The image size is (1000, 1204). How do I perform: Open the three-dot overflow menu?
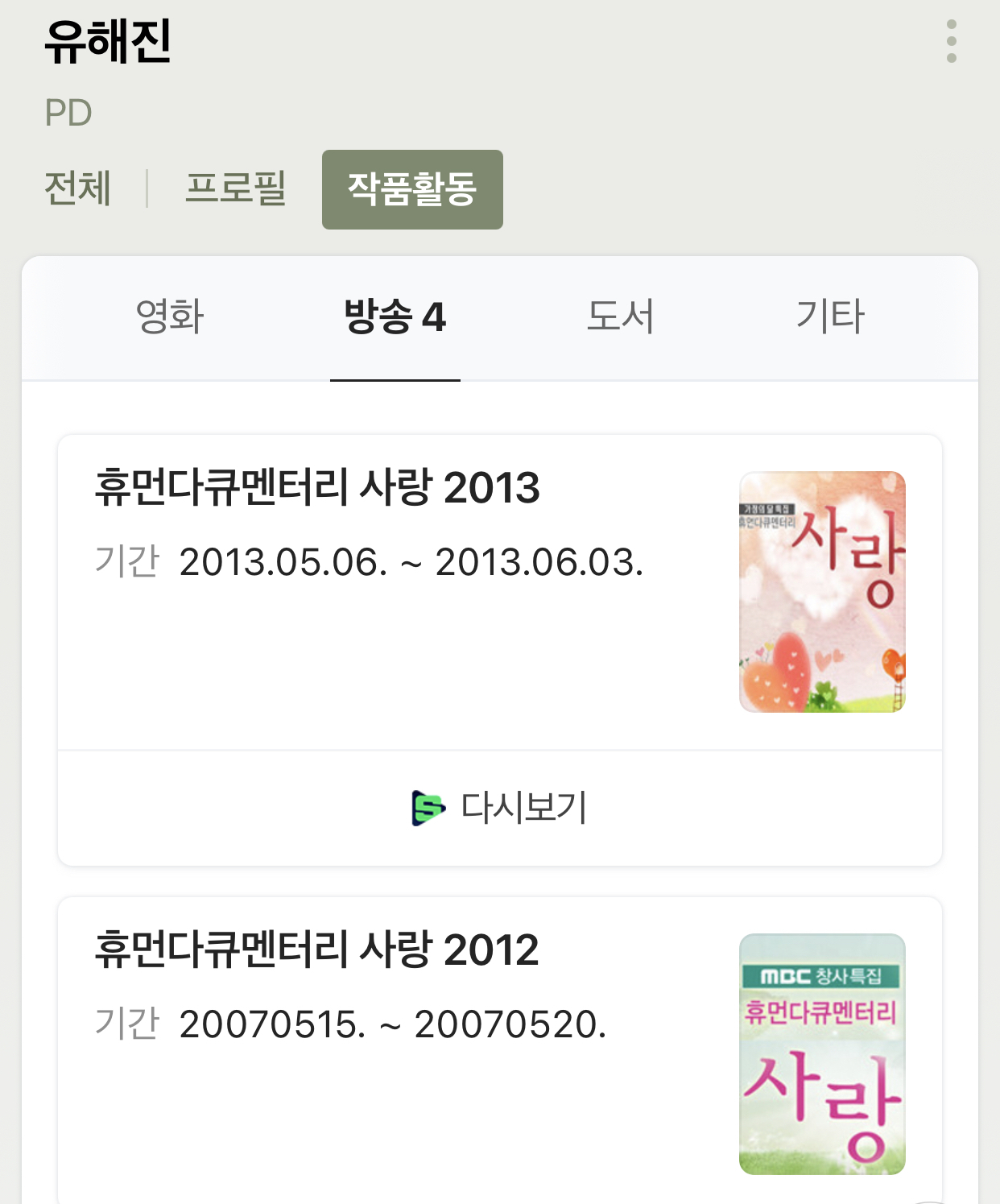[x=951, y=41]
